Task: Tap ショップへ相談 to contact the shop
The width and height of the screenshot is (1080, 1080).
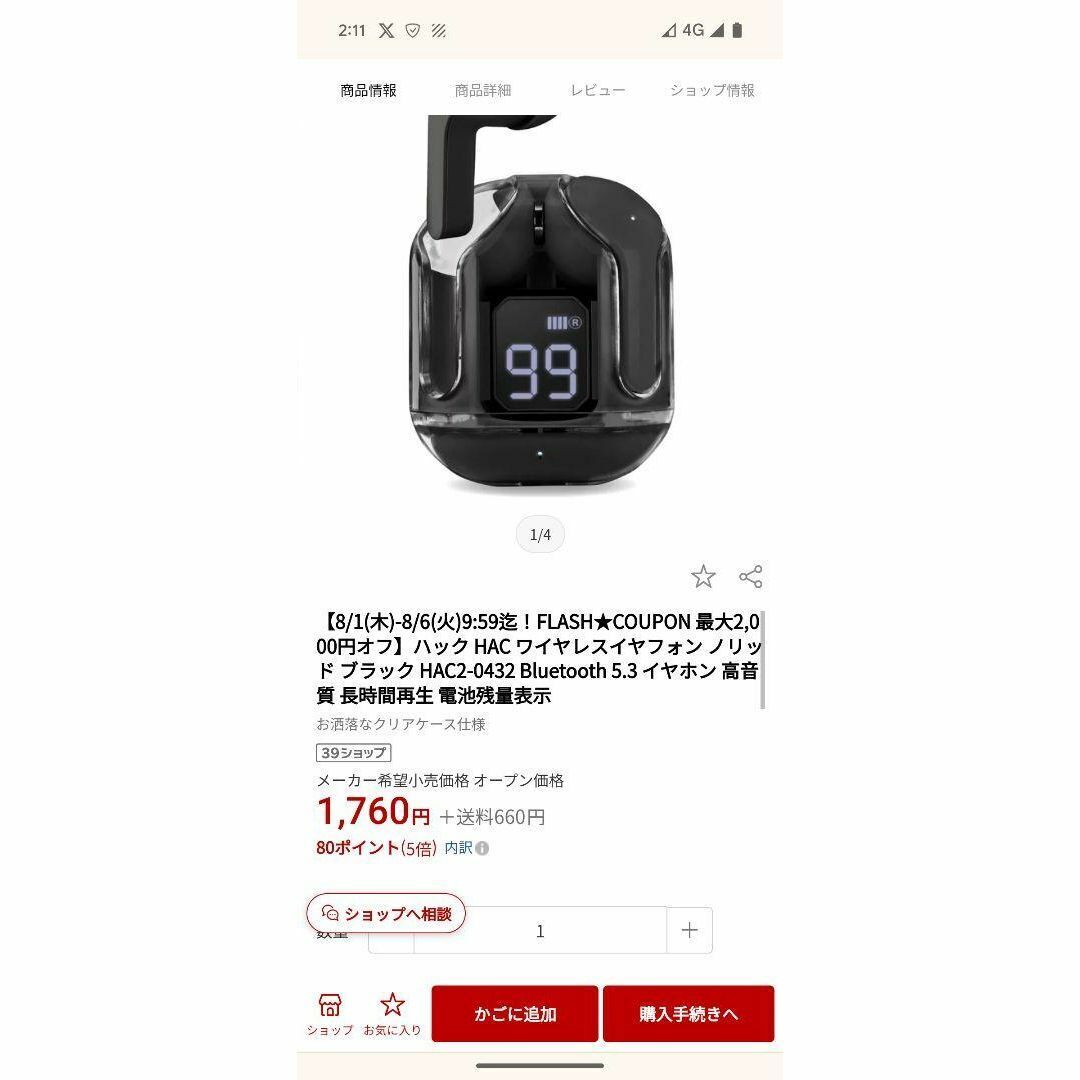Action: click(x=386, y=913)
